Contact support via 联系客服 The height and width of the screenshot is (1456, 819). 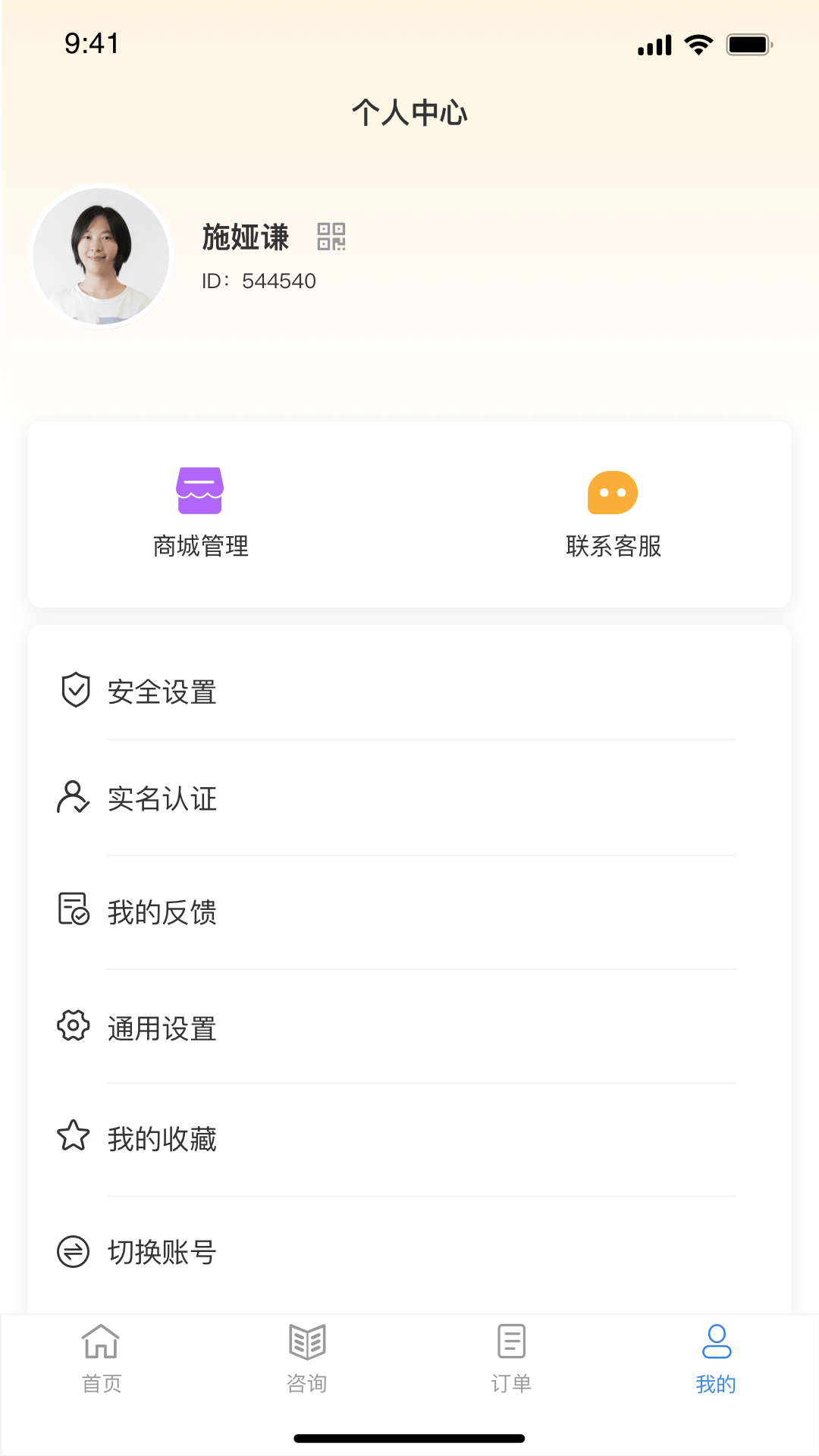pos(613,513)
